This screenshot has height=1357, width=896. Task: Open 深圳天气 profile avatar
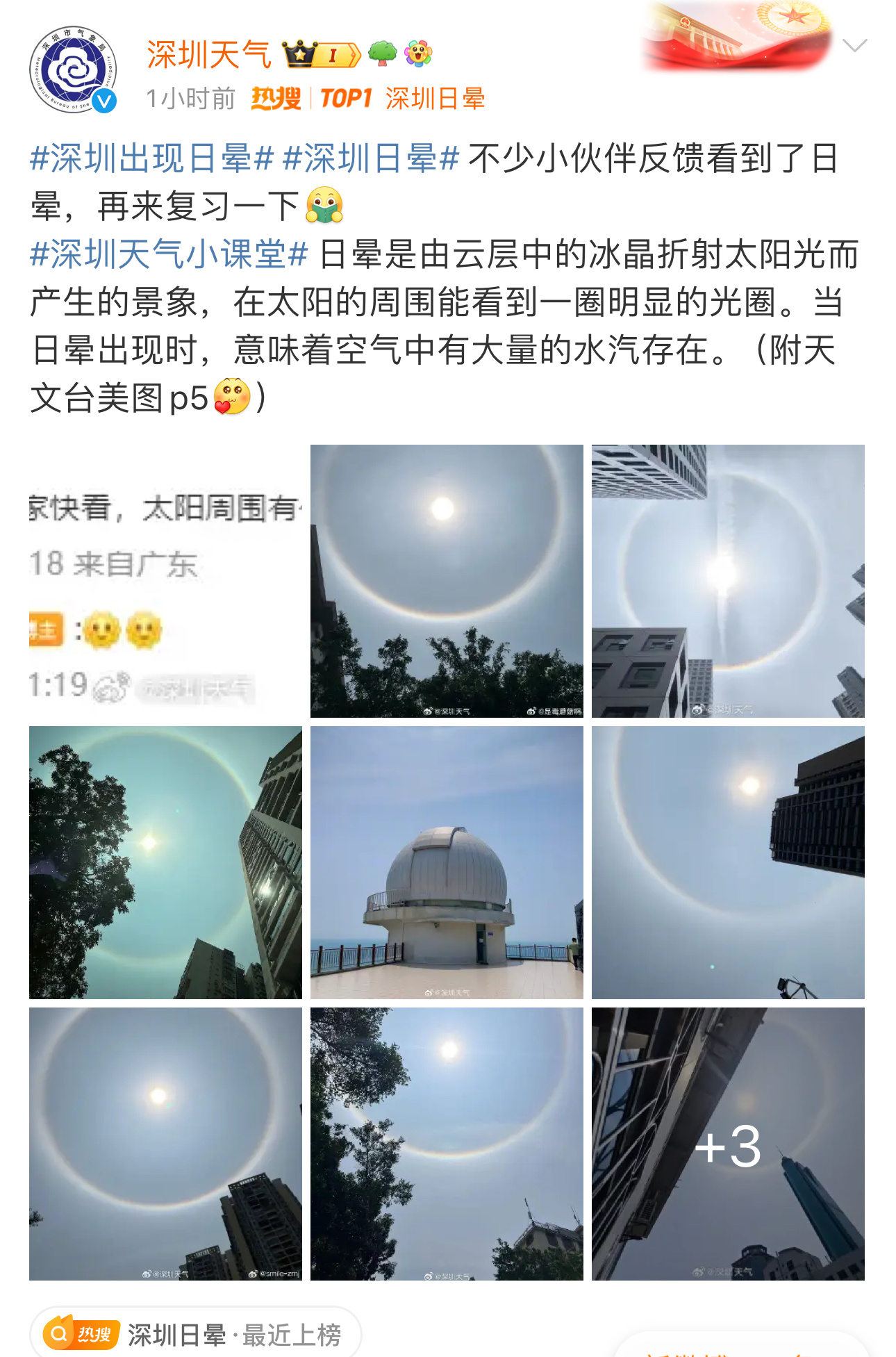coord(73,69)
